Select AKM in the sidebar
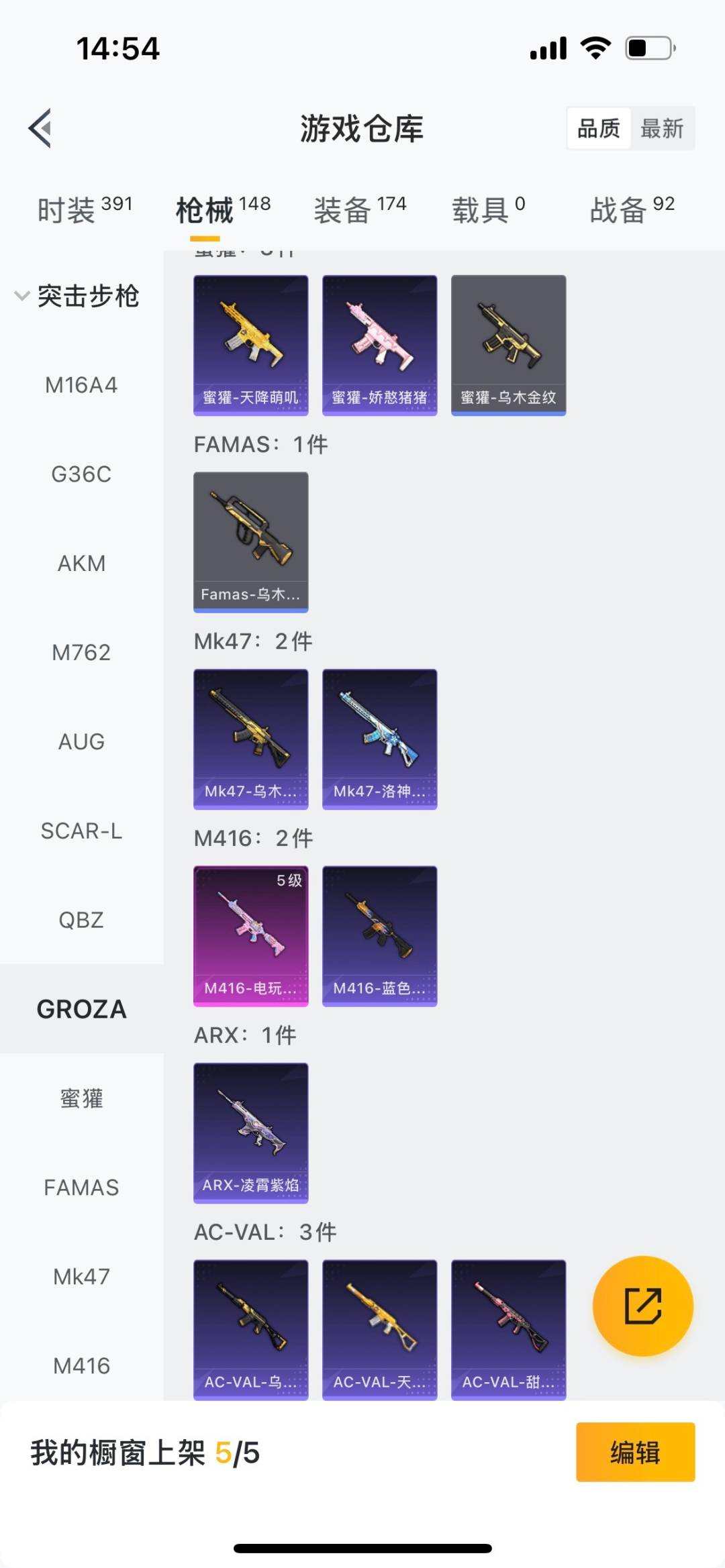The width and height of the screenshot is (725, 1568). pos(81,564)
